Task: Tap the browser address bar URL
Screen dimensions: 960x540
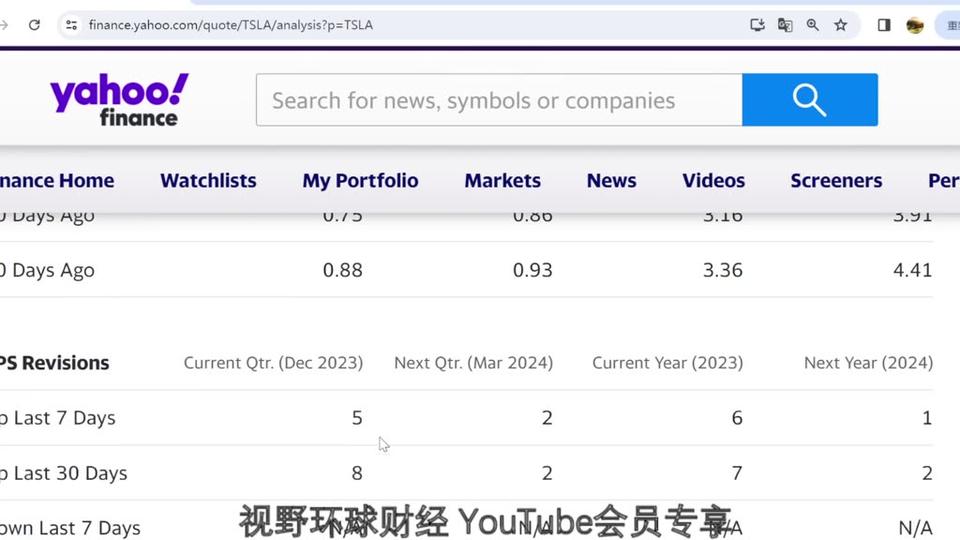Action: (x=231, y=25)
